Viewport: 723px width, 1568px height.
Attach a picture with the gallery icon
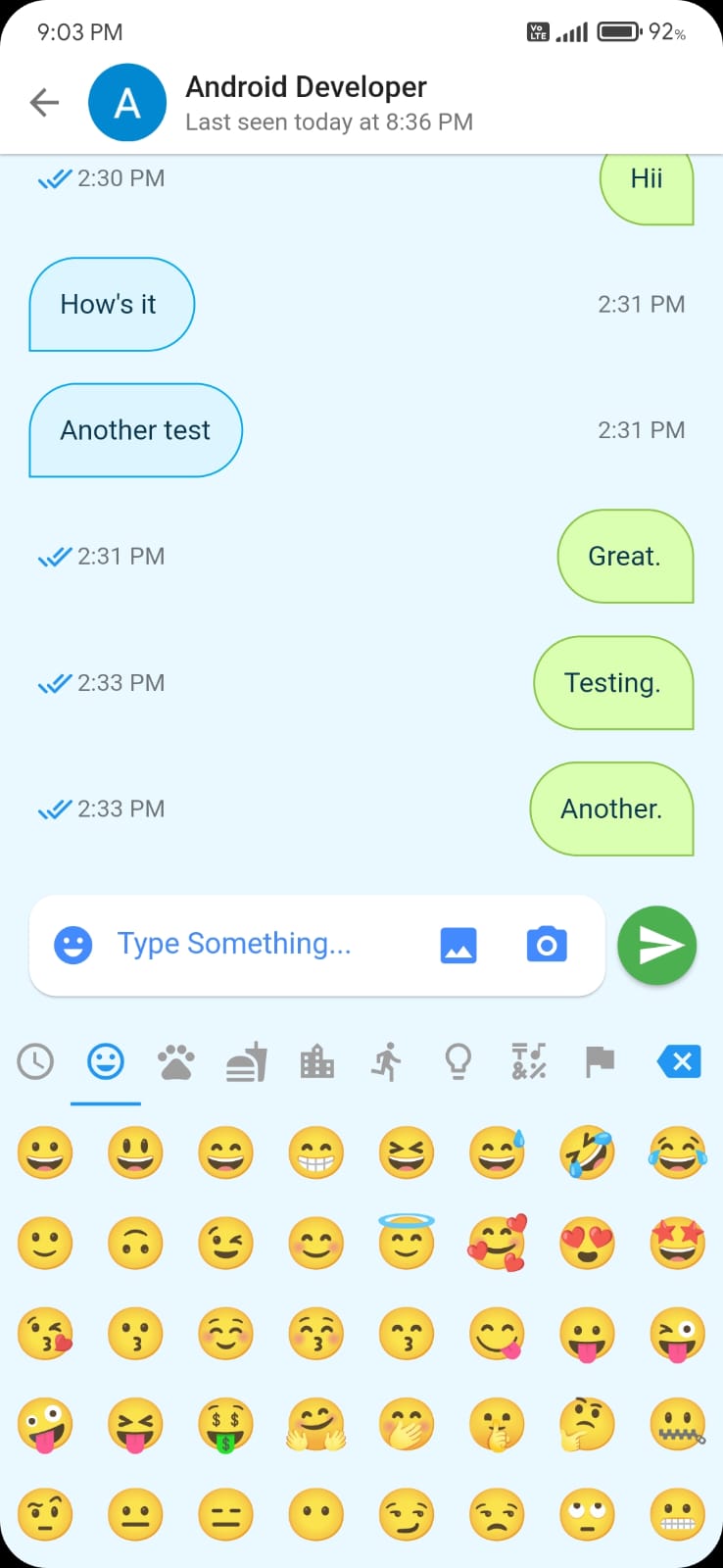click(x=458, y=945)
